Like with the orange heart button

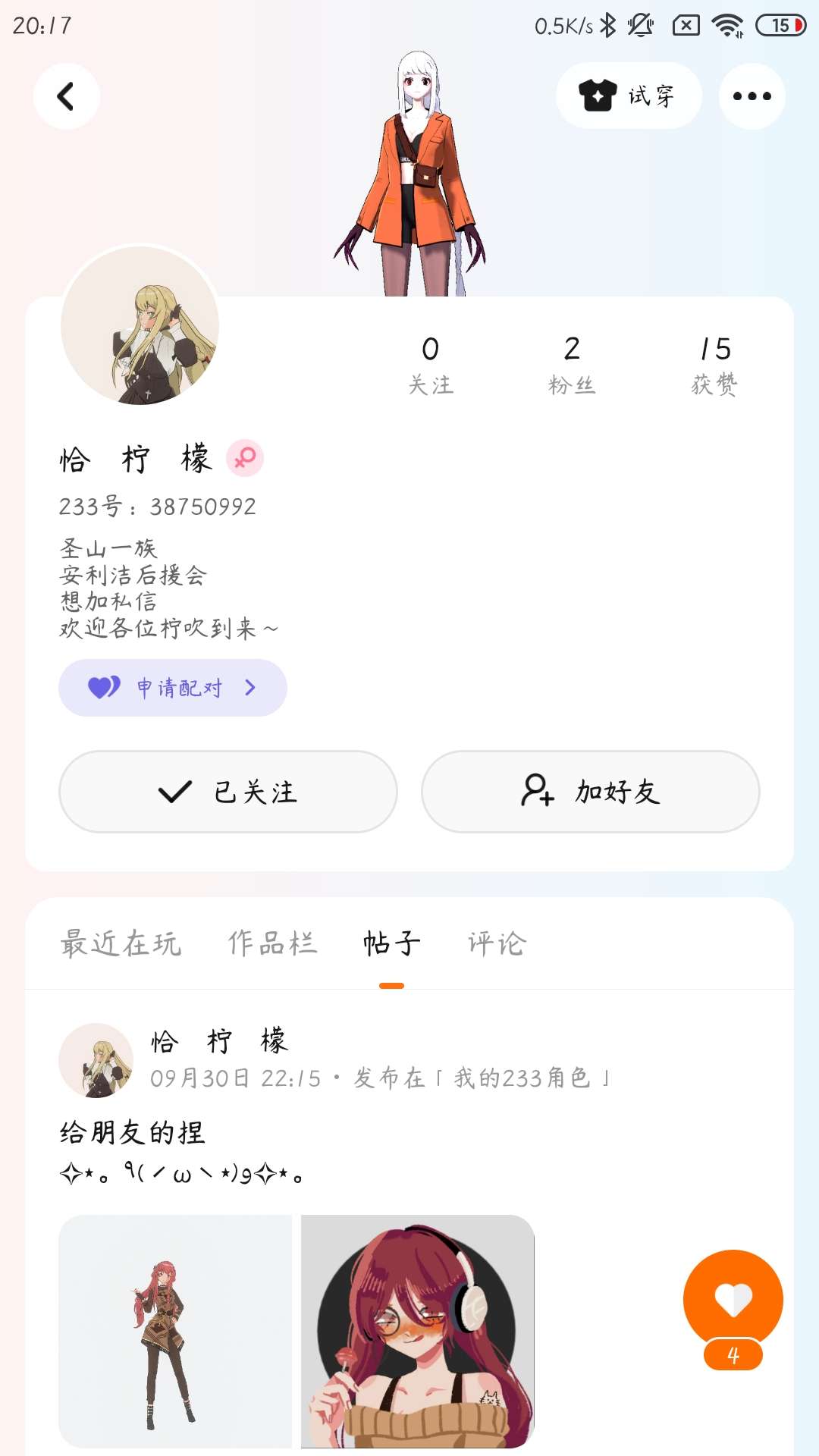pyautogui.click(x=733, y=1300)
